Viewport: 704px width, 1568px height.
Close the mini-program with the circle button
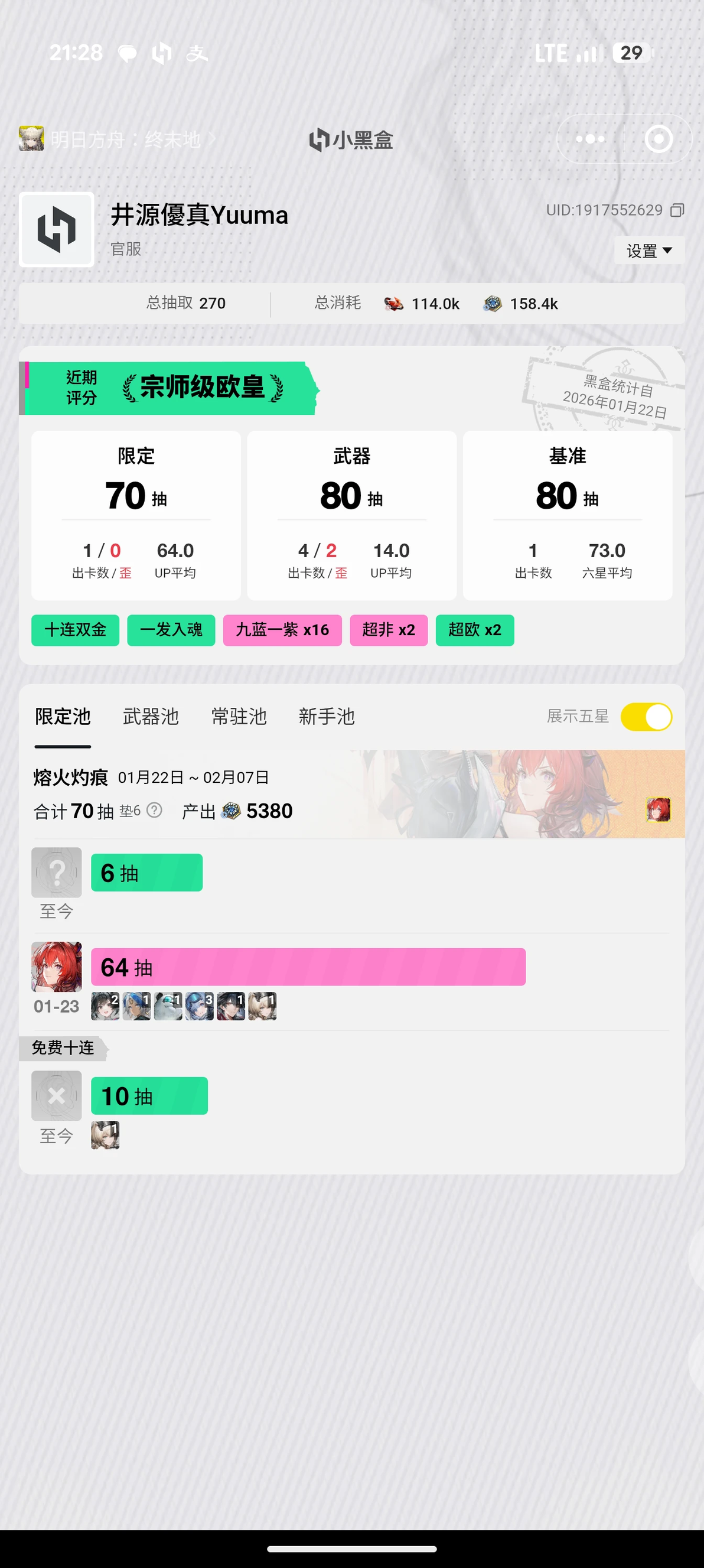pos(658,139)
